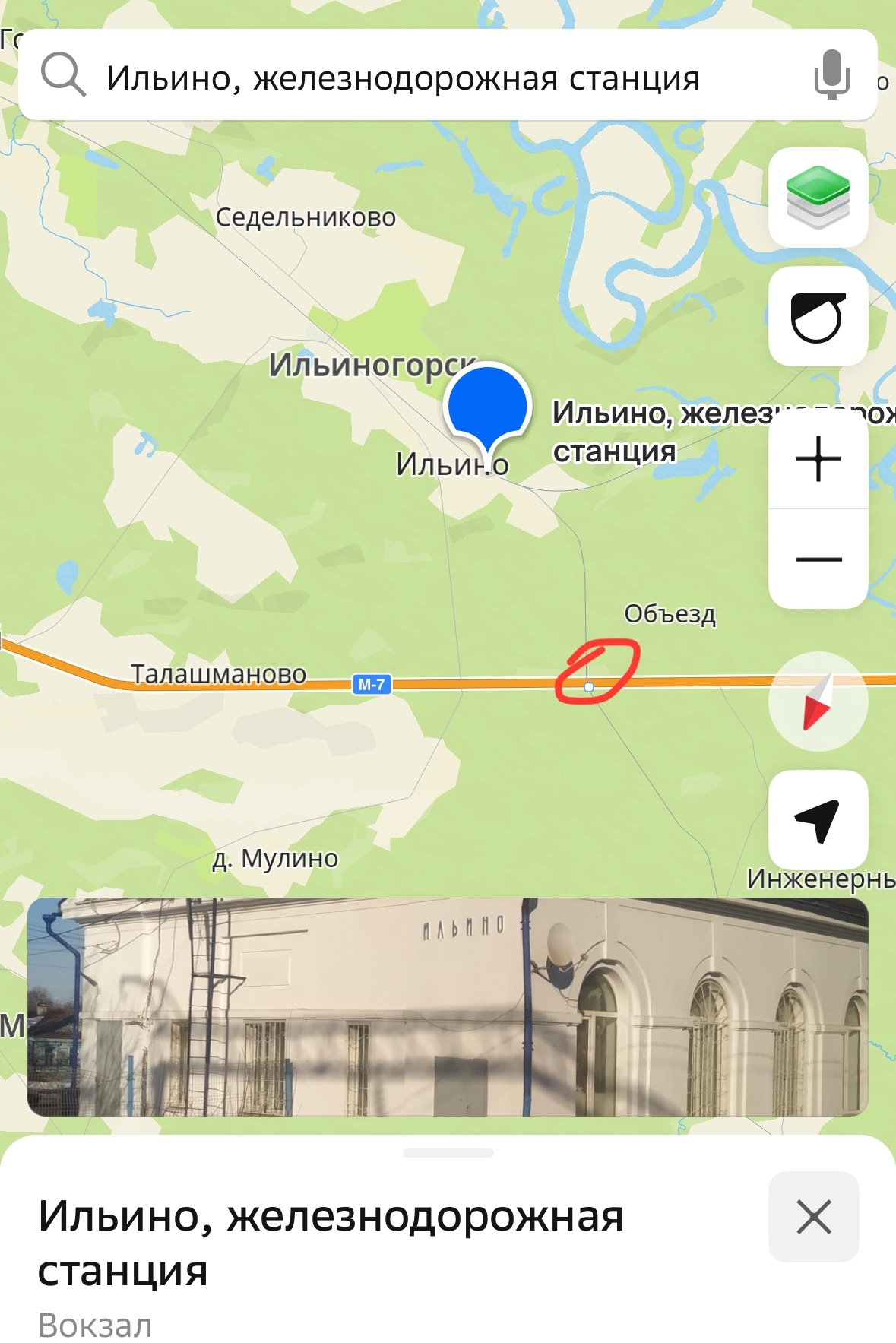
Task: Open the Ильино station photo
Action: click(448, 1006)
